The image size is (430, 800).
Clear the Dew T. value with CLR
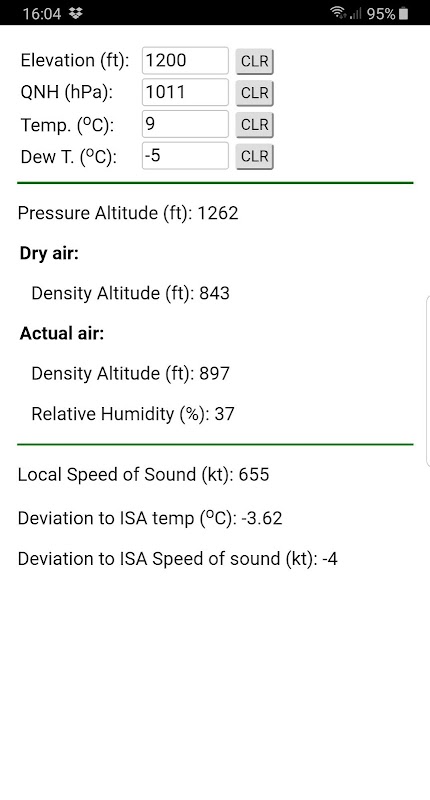255,156
